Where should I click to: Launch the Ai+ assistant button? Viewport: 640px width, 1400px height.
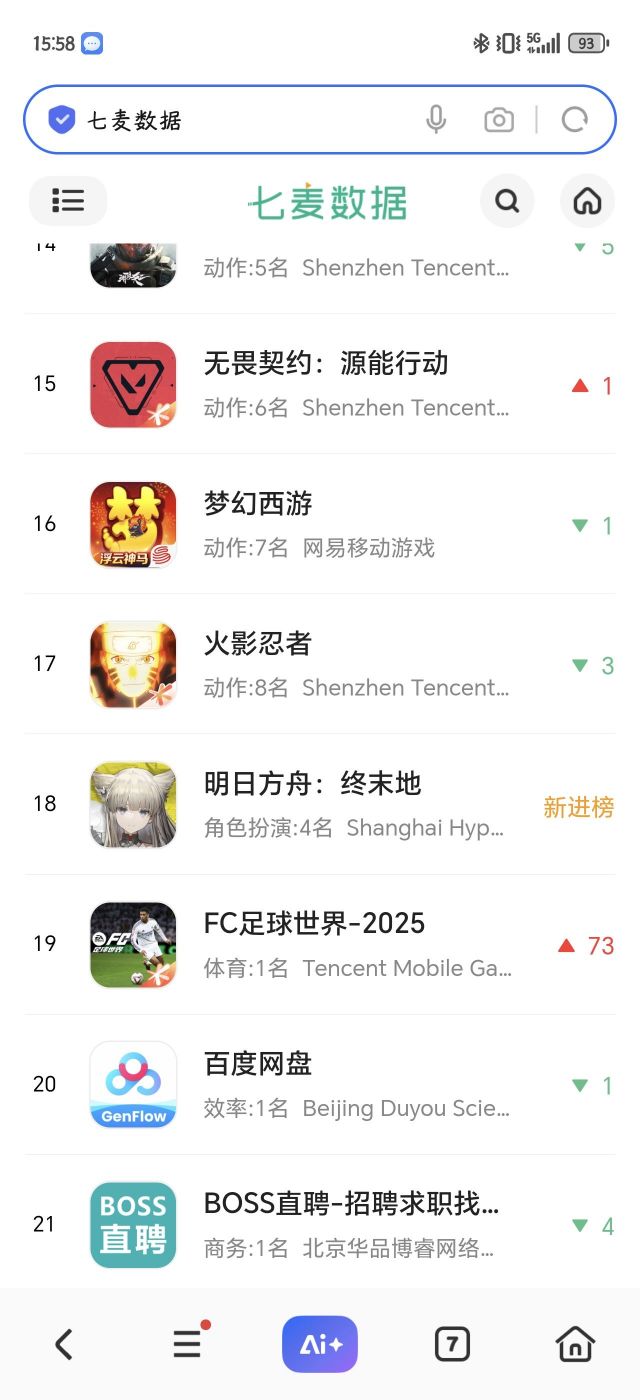click(x=320, y=1344)
